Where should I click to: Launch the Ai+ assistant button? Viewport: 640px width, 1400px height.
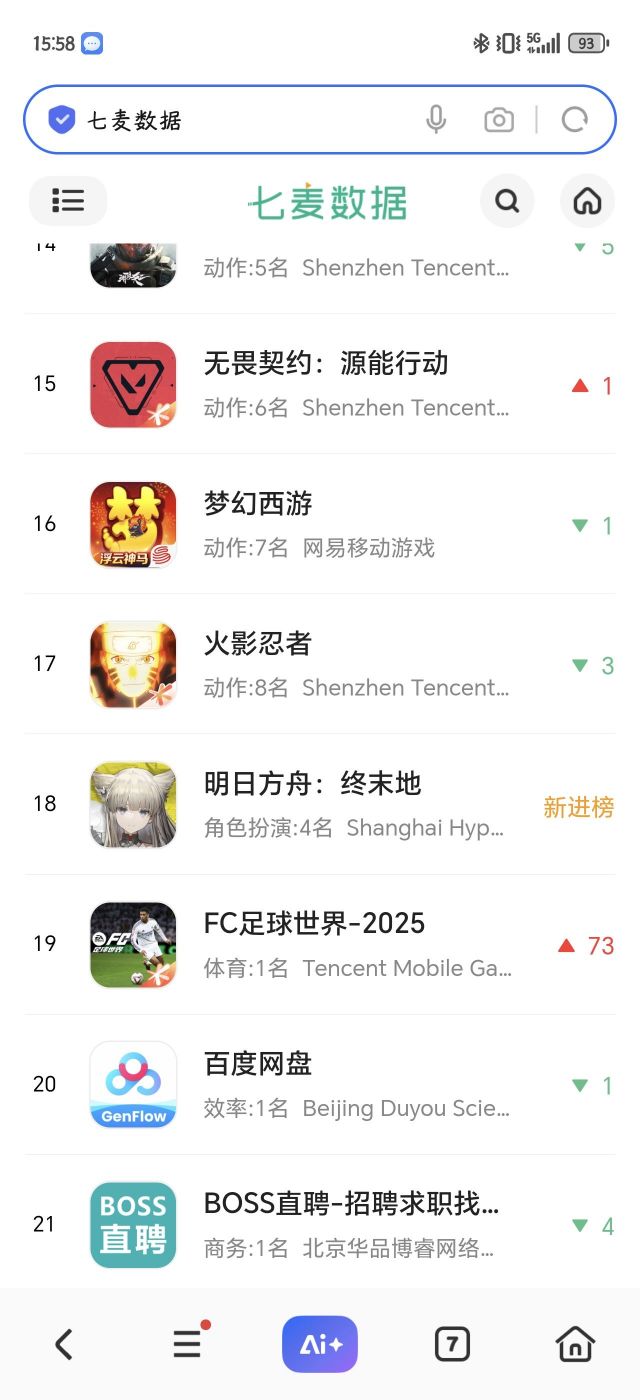click(x=320, y=1344)
